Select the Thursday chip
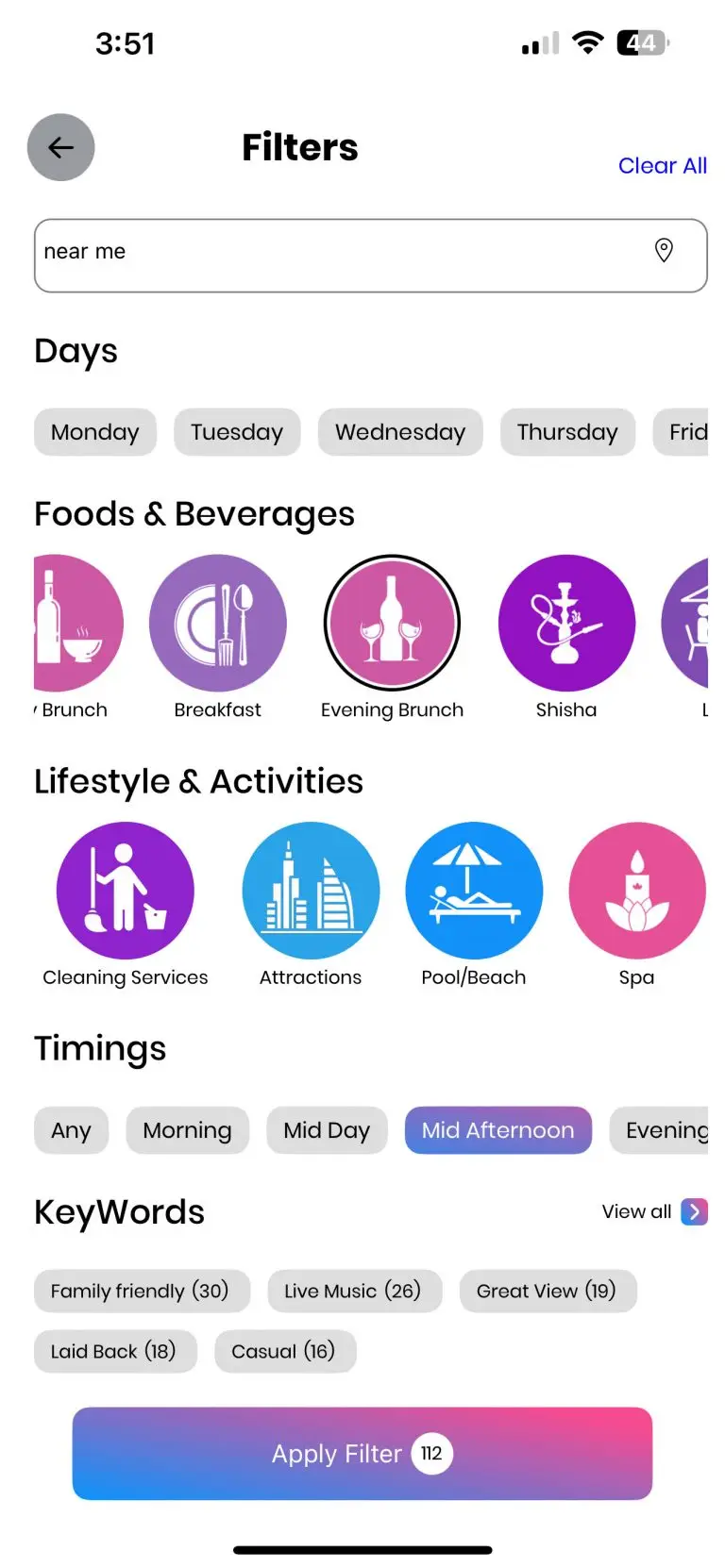Screen dimensions: 725x1568 click(x=566, y=432)
